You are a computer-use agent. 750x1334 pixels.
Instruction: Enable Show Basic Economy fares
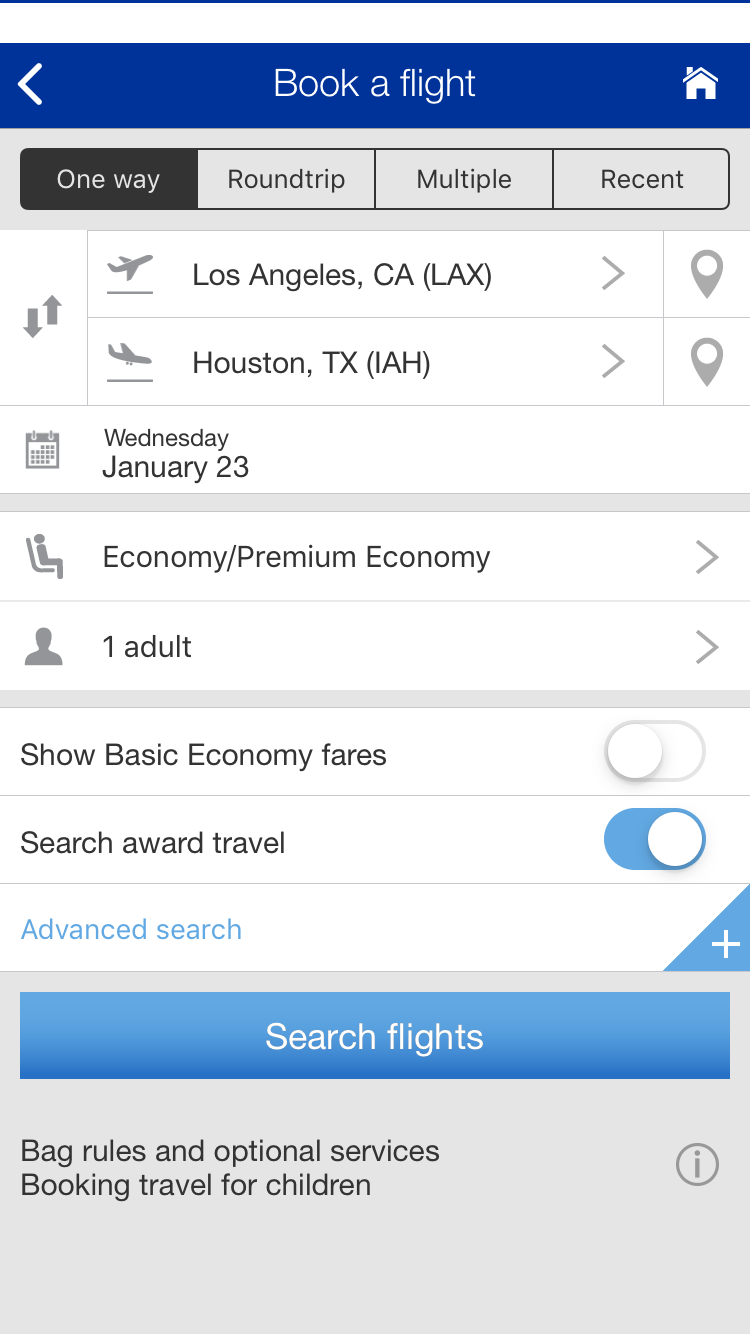click(x=654, y=752)
